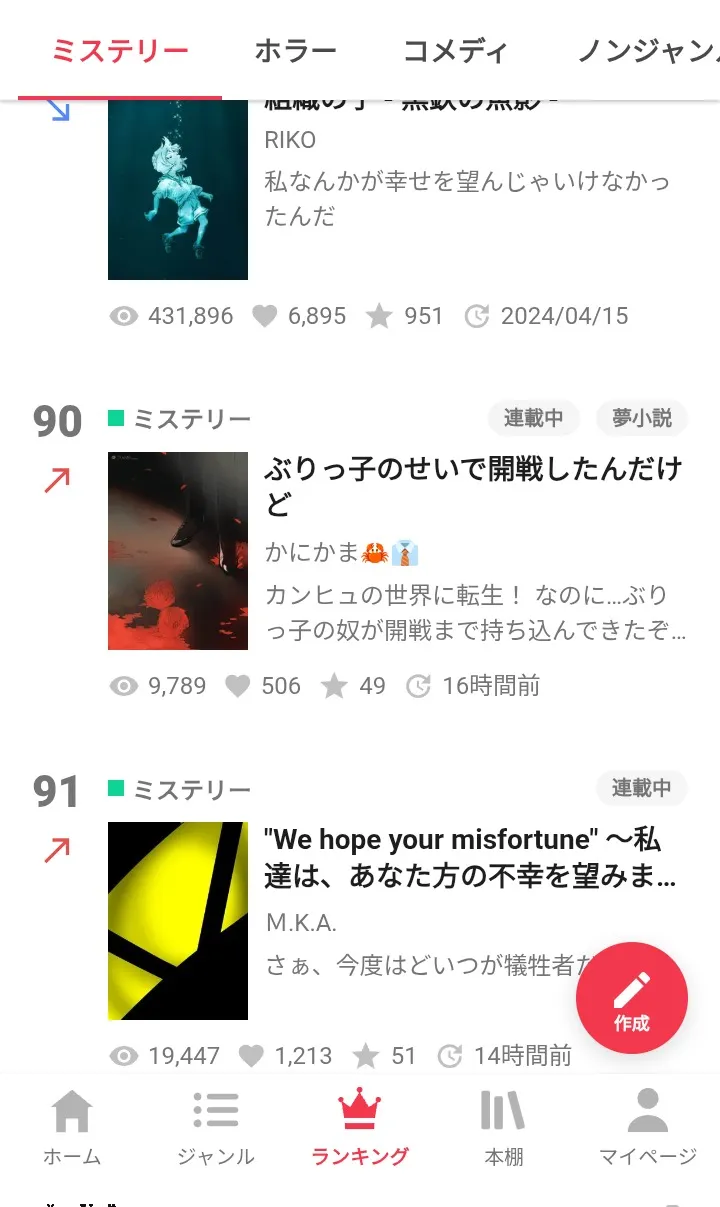Select the ミステリー top tab

pyautogui.click(x=120, y=51)
